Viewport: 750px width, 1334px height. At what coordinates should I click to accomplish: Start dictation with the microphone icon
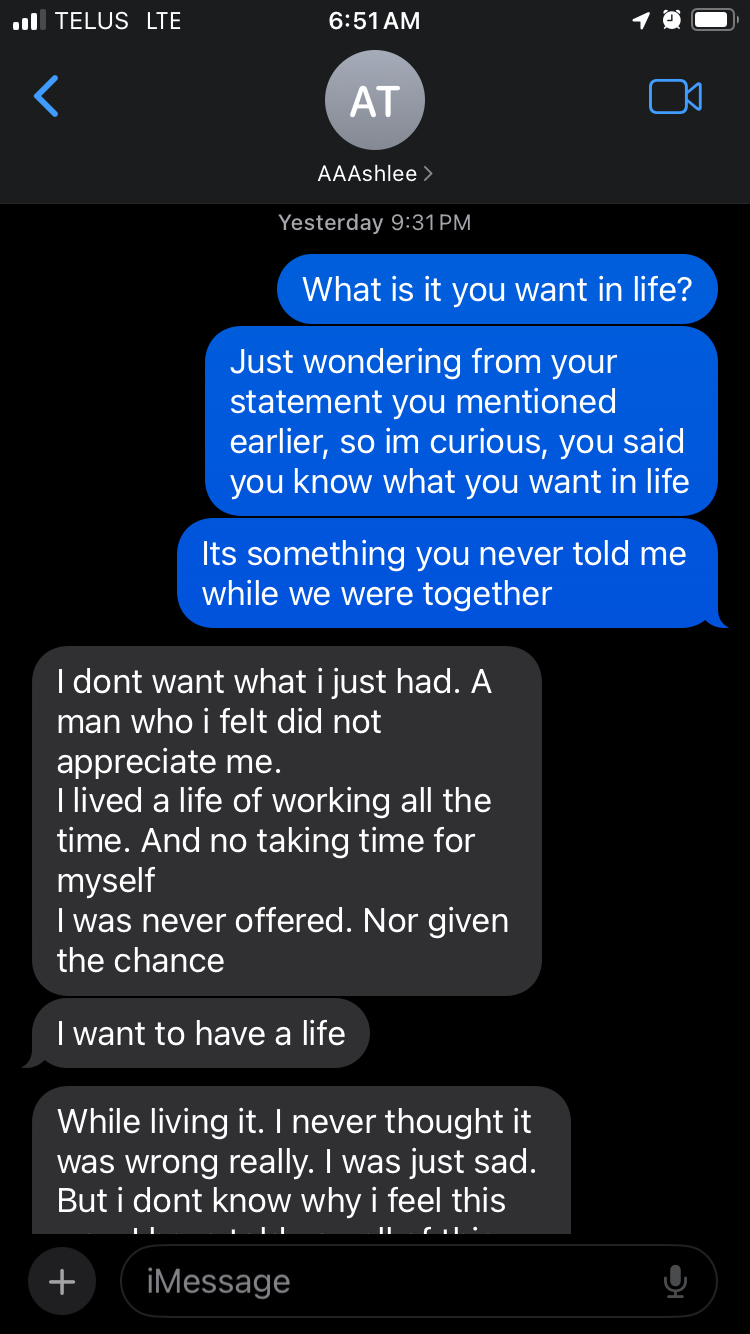pyautogui.click(x=676, y=1281)
